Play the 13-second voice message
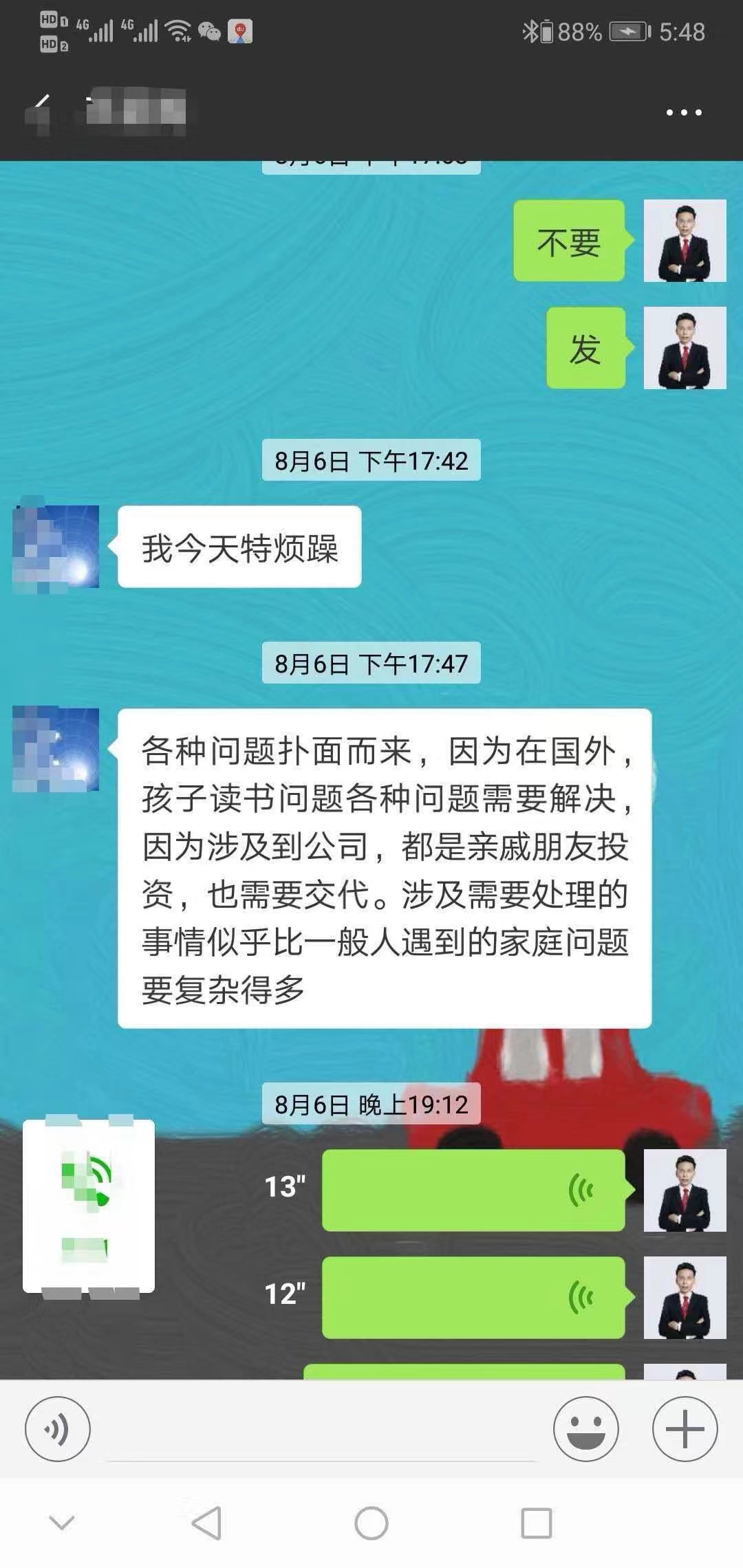The width and height of the screenshot is (743, 1568). click(x=473, y=1190)
